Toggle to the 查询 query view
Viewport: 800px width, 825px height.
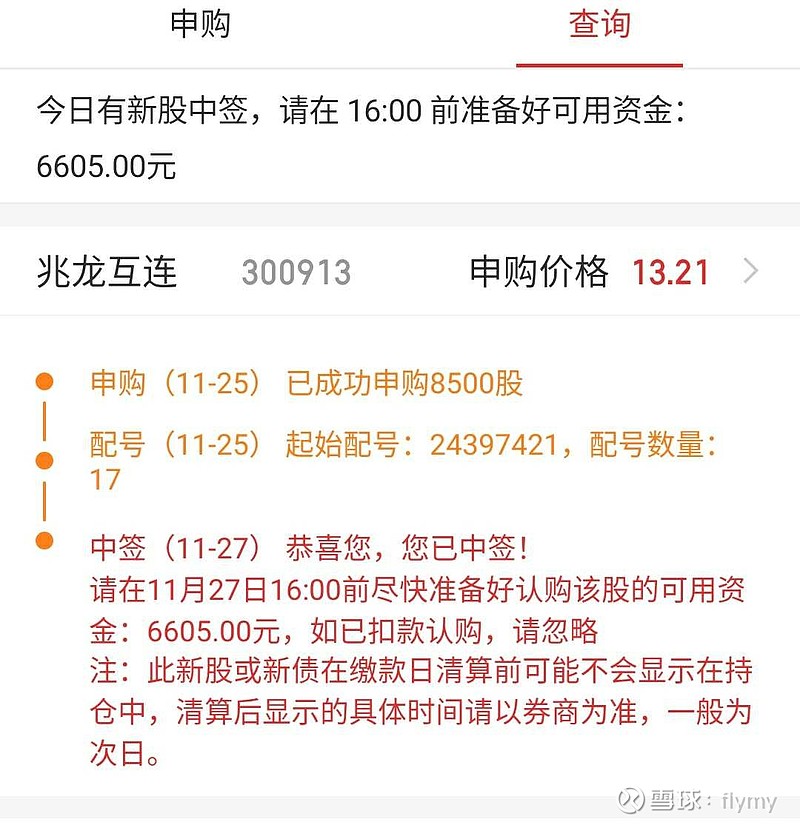(600, 25)
